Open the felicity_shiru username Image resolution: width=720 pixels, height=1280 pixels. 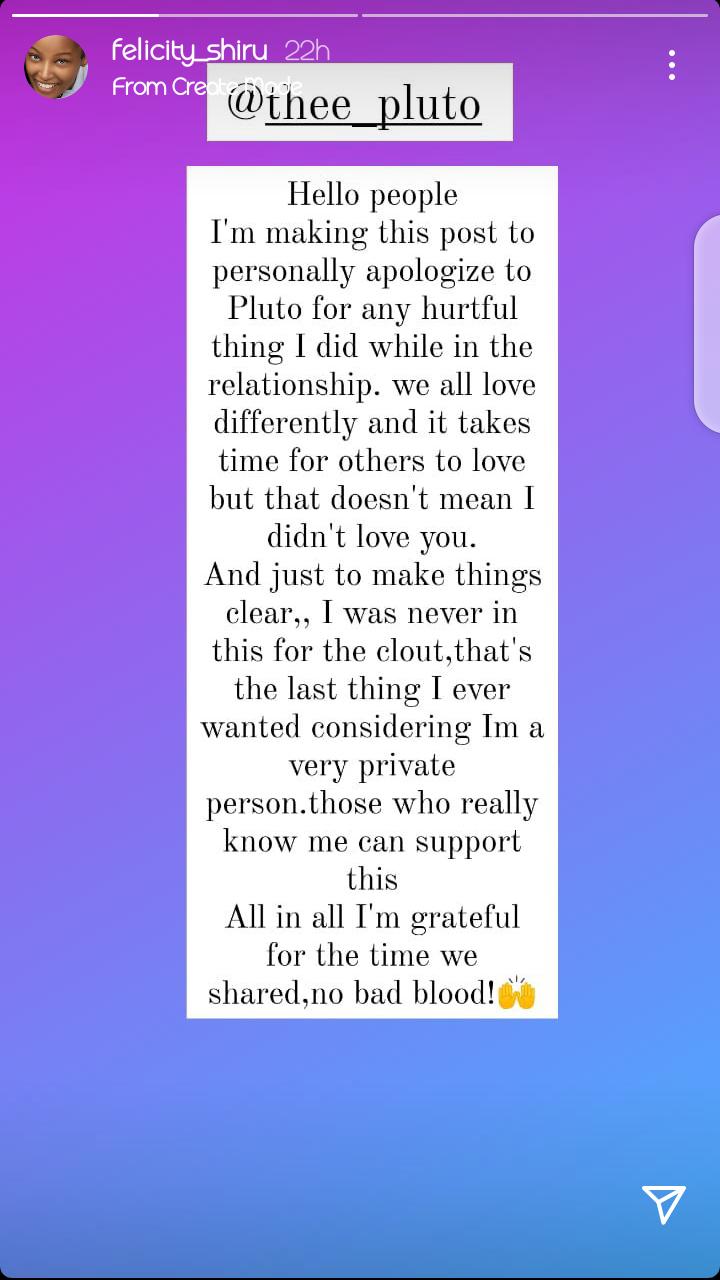tap(190, 49)
